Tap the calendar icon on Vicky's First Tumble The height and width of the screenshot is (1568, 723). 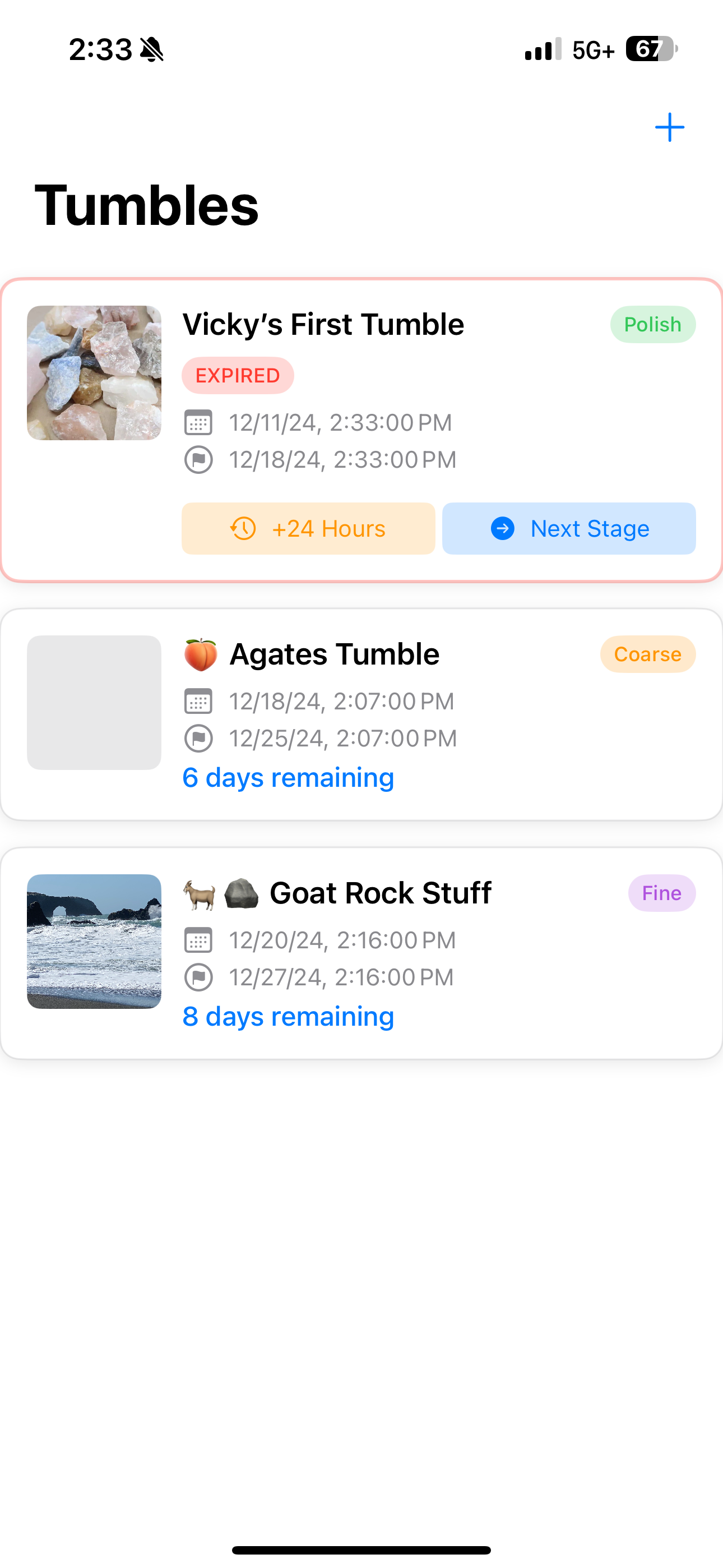(198, 422)
